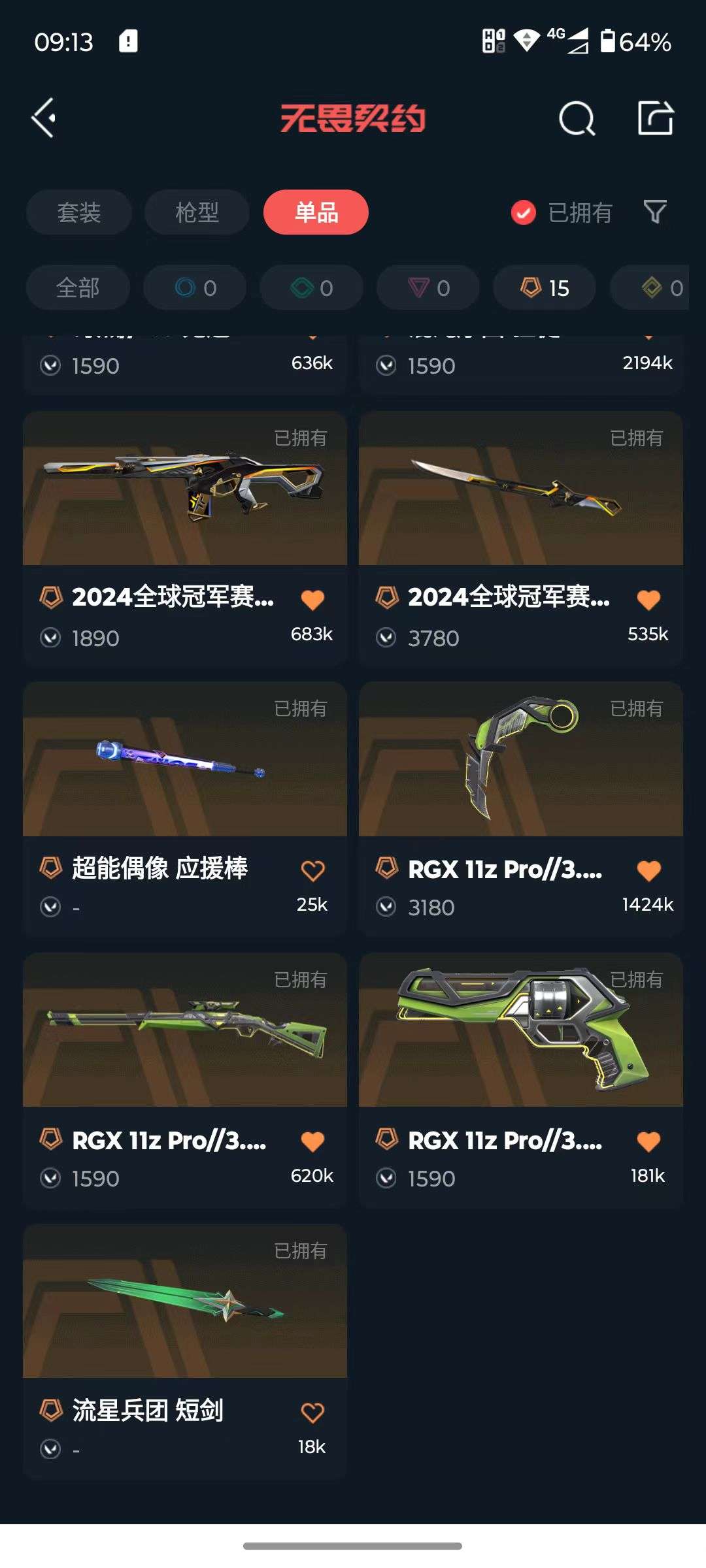Viewport: 706px width, 1568px height.
Task: Open search from the top bar
Action: click(x=576, y=118)
